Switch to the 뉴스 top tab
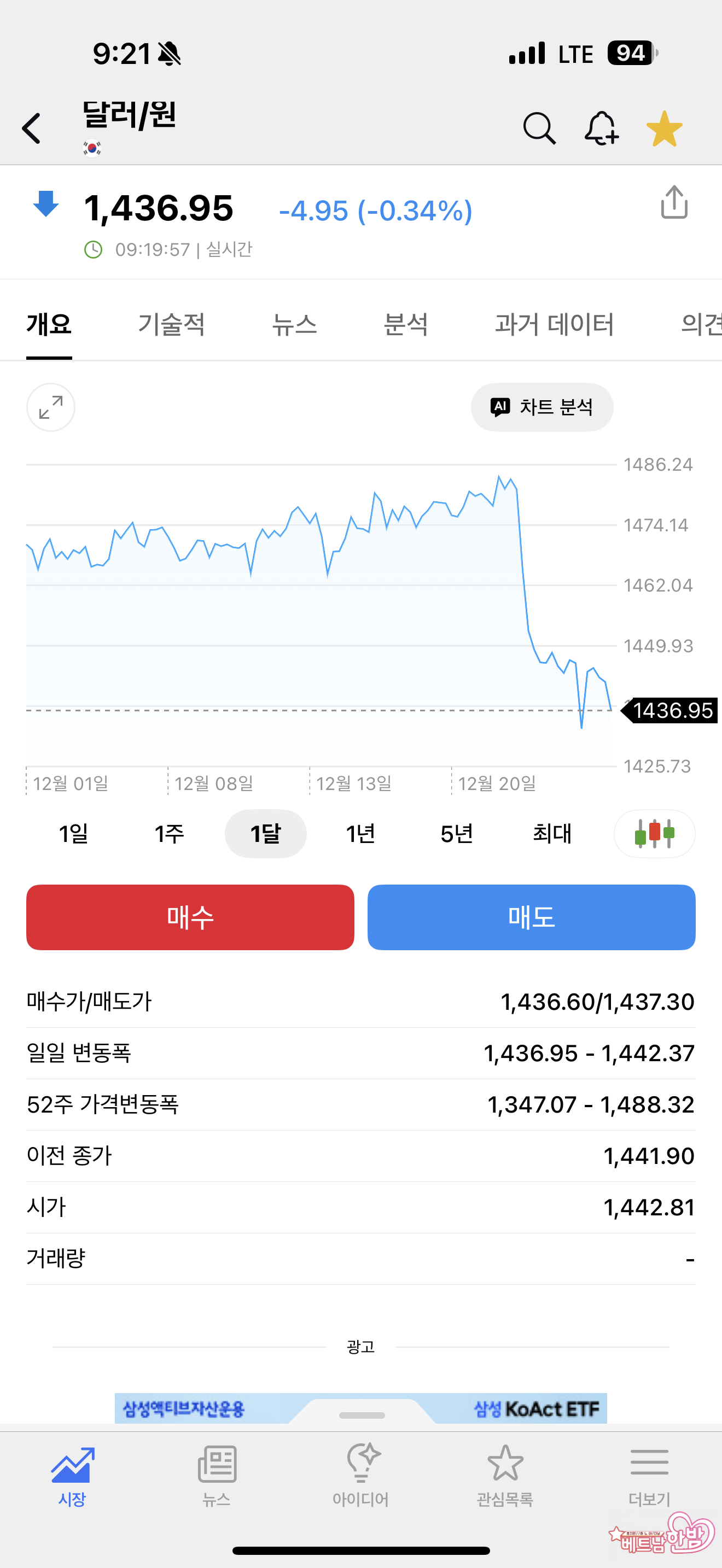 (x=294, y=324)
